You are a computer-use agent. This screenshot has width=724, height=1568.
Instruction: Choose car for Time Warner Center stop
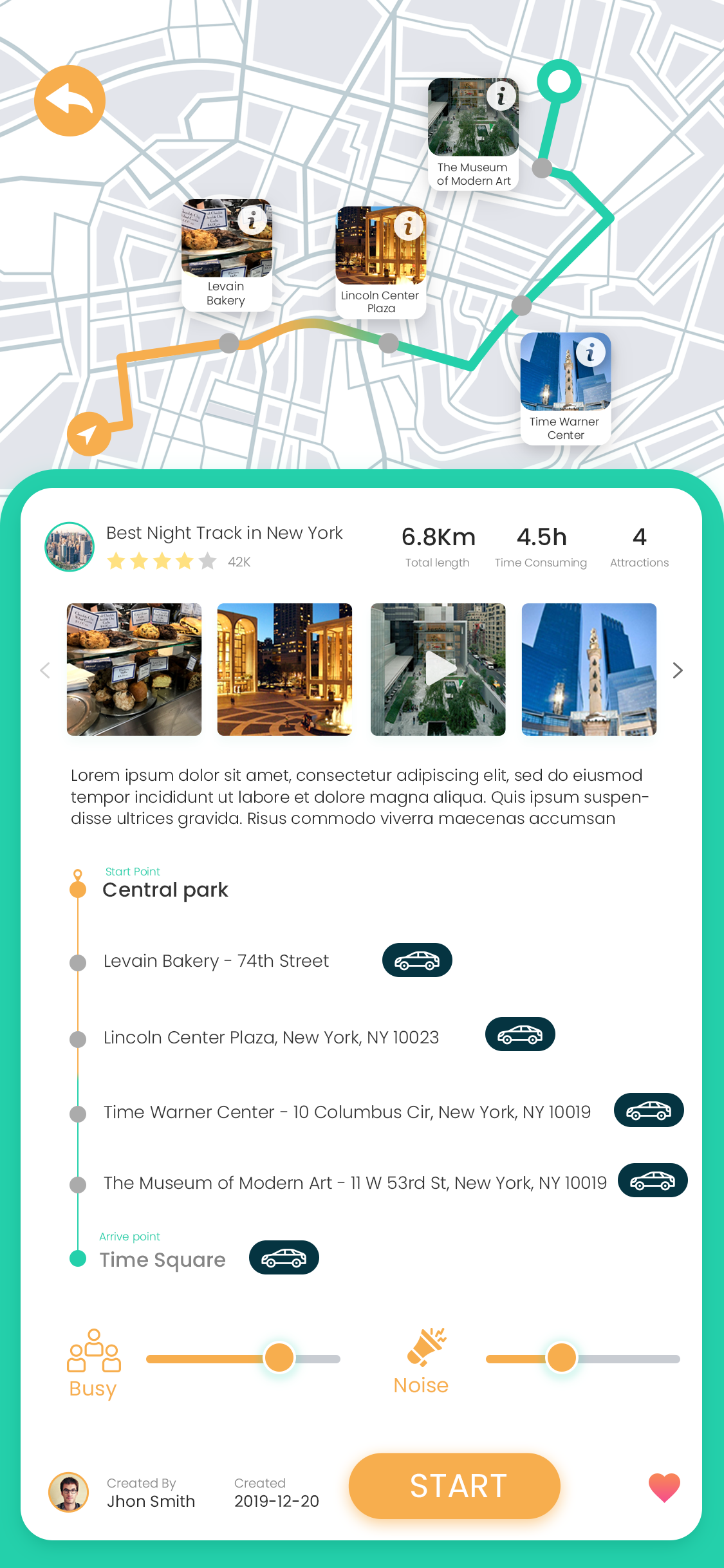(x=649, y=1110)
